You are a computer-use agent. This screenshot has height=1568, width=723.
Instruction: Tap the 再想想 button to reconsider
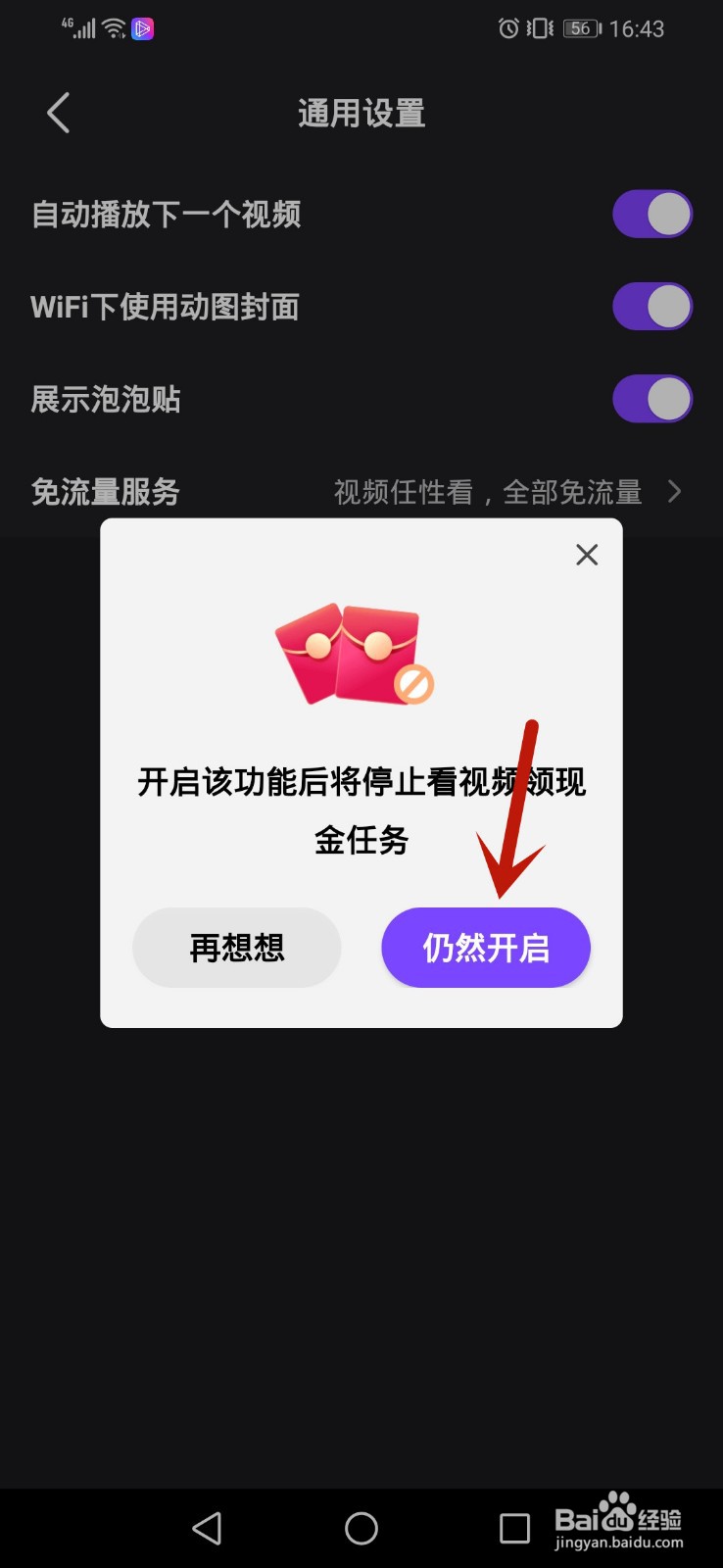236,947
